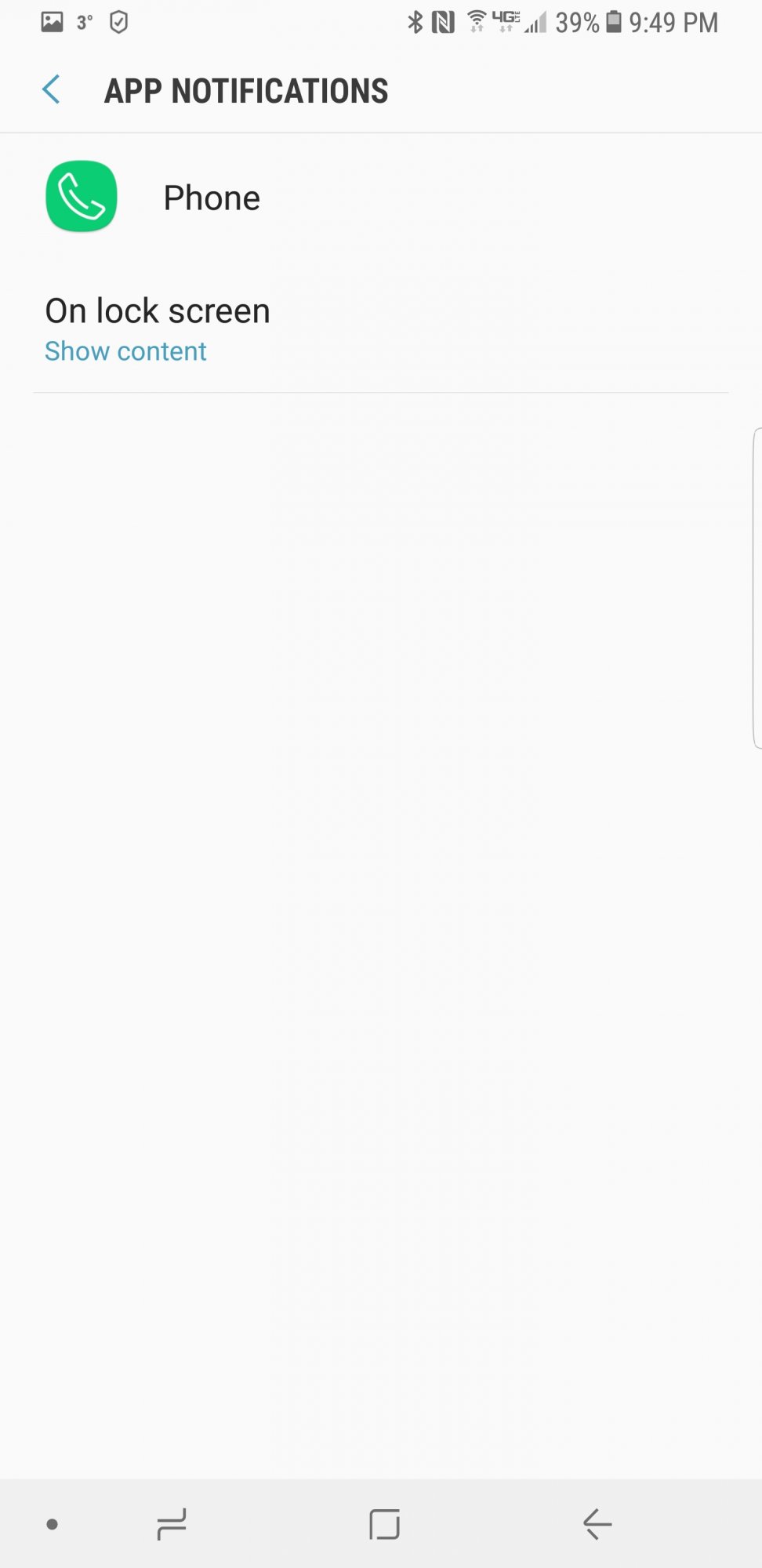Tap the navigation bar lock dot
This screenshot has width=762, height=1568.
click(52, 1524)
